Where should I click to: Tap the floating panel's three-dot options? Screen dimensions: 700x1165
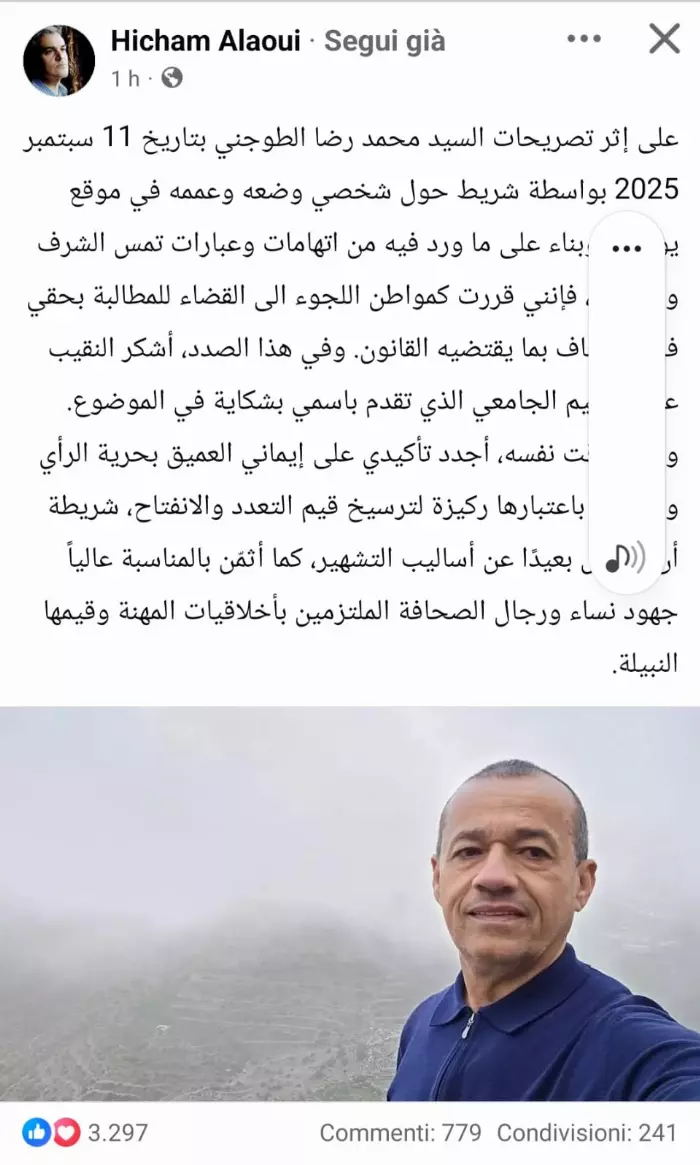[x=625, y=247]
